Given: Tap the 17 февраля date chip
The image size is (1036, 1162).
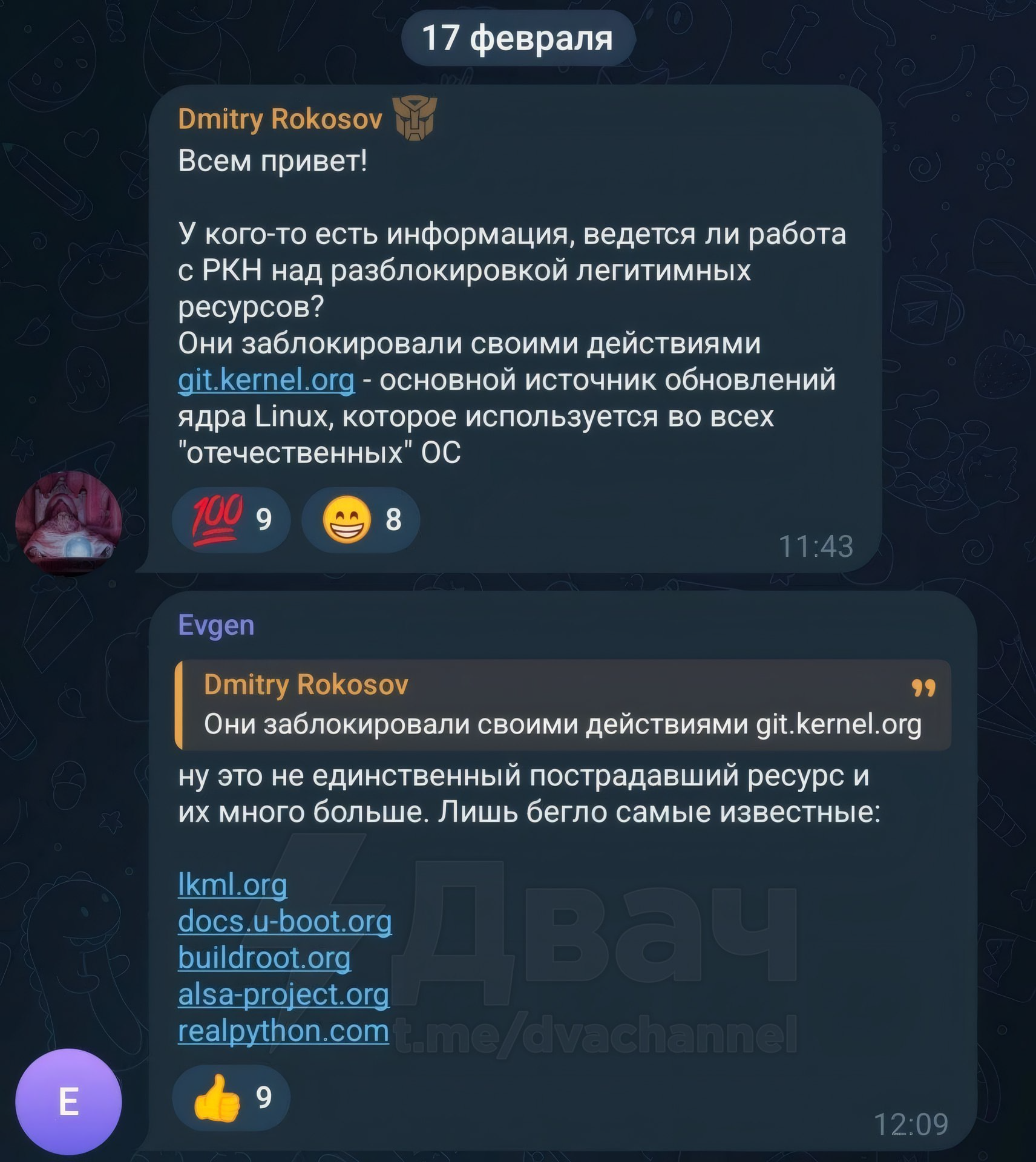Looking at the screenshot, I should (517, 38).
